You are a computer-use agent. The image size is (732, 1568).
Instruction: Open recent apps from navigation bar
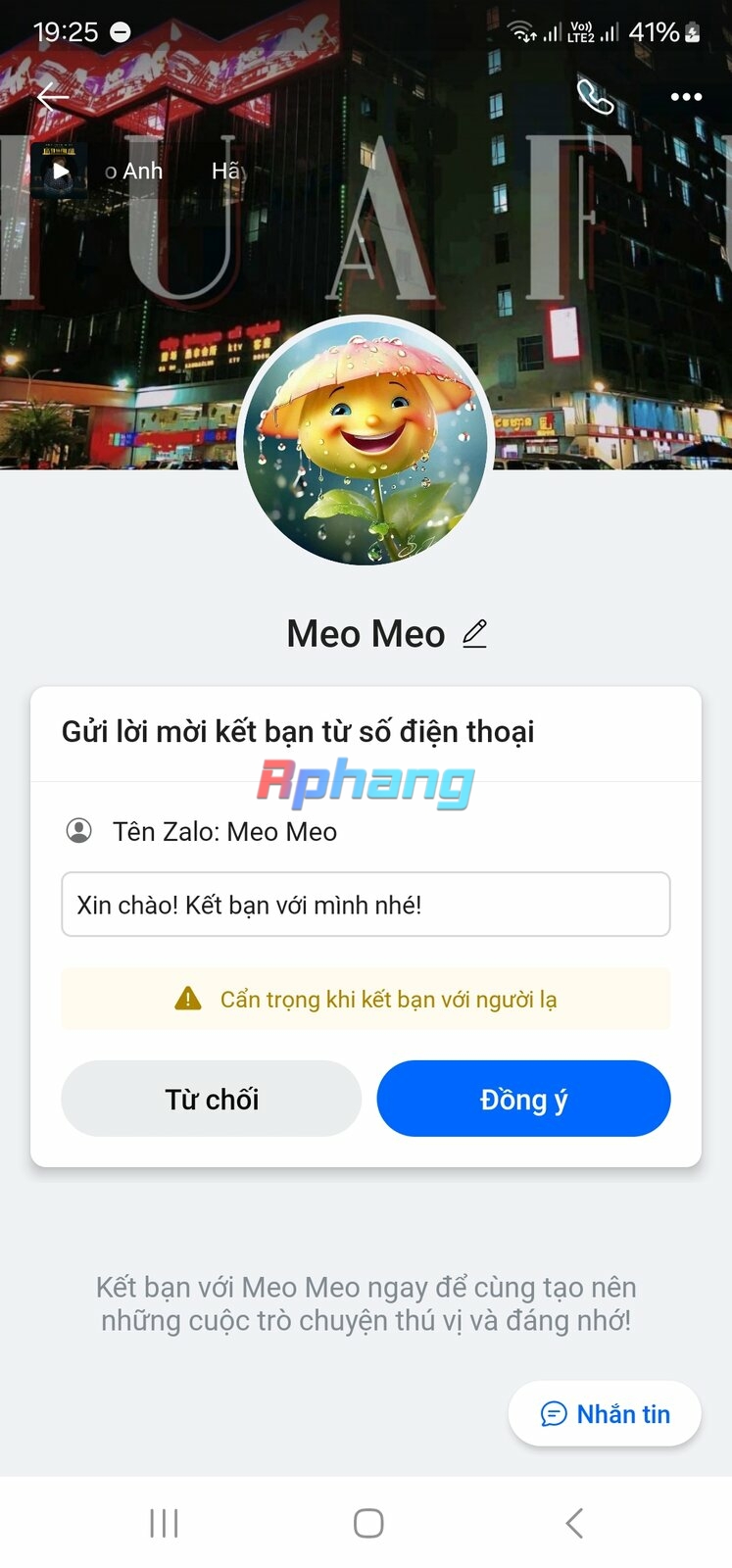click(164, 1523)
